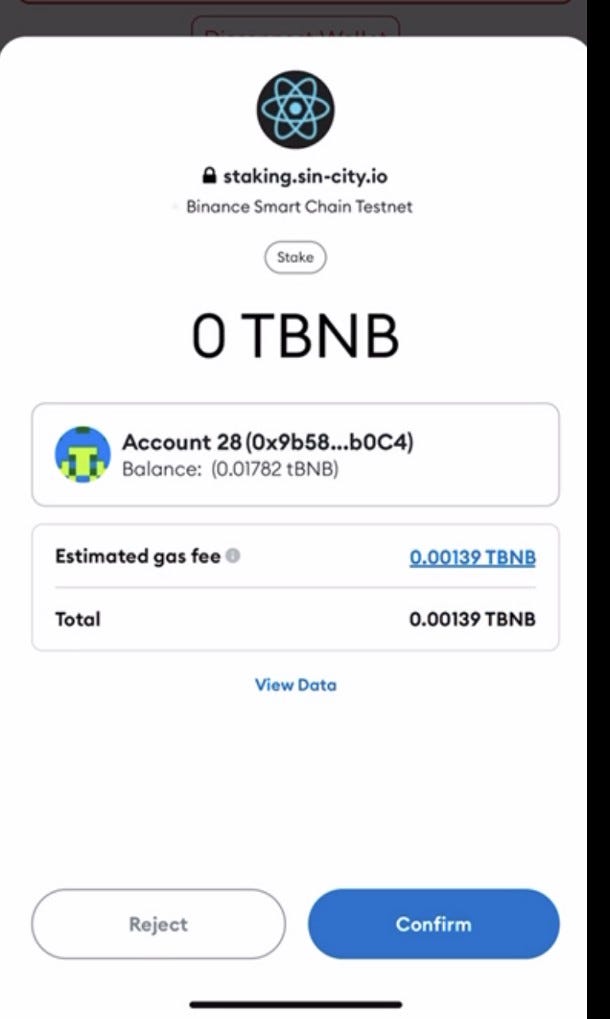Show the estimated gas fee info icon
This screenshot has height=1019, width=610.
[233, 557]
